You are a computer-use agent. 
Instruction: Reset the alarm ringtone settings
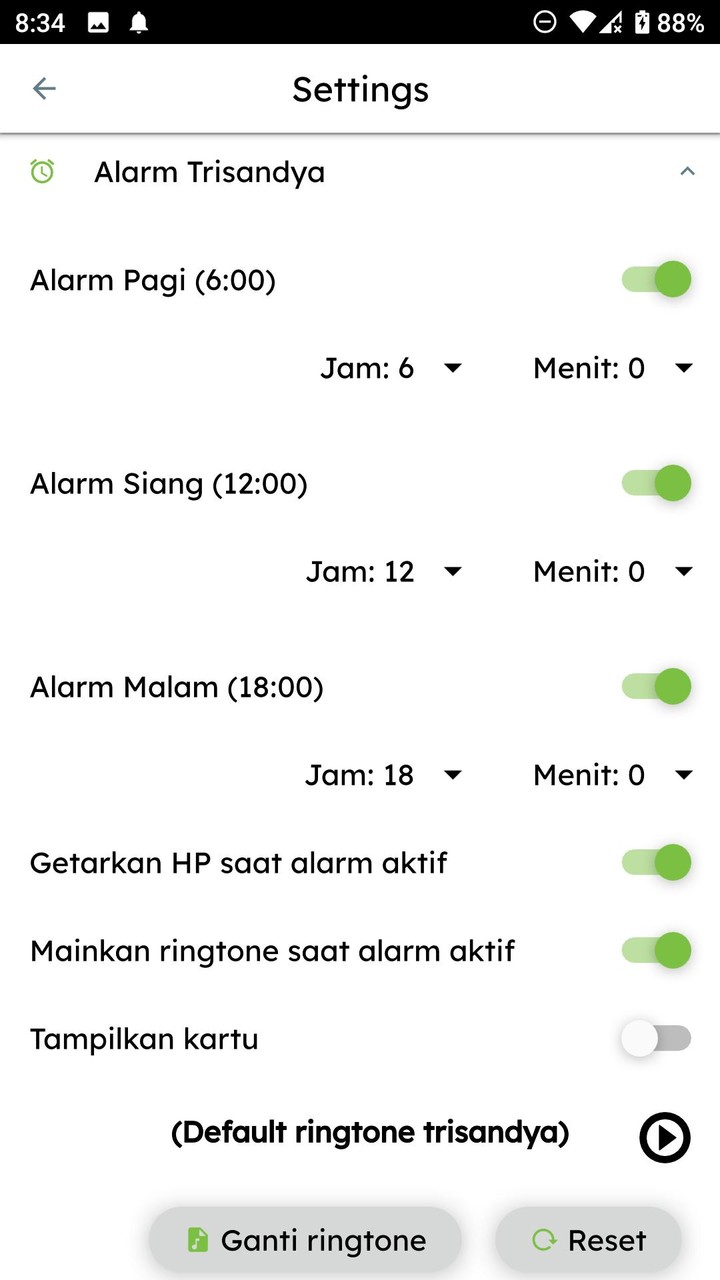(589, 1241)
